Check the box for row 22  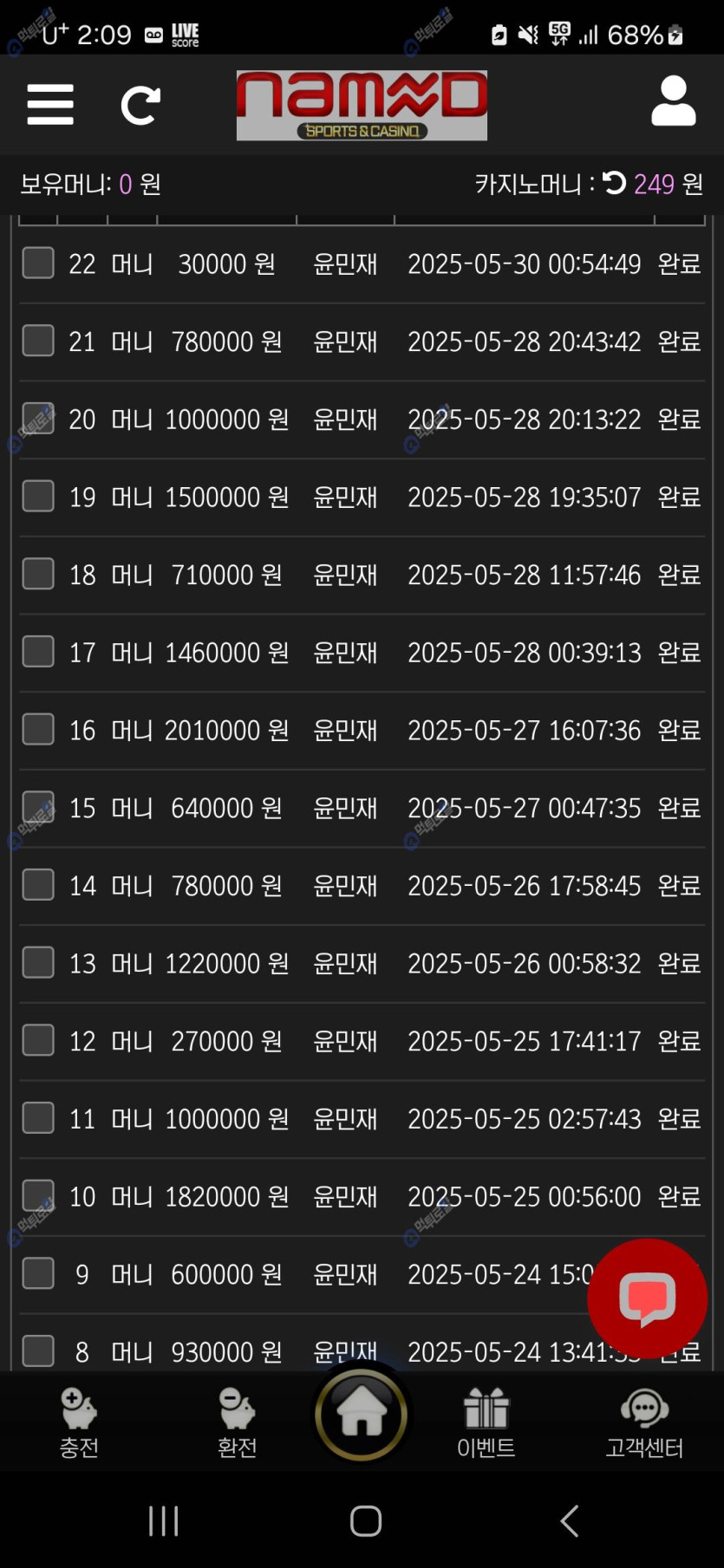(38, 263)
